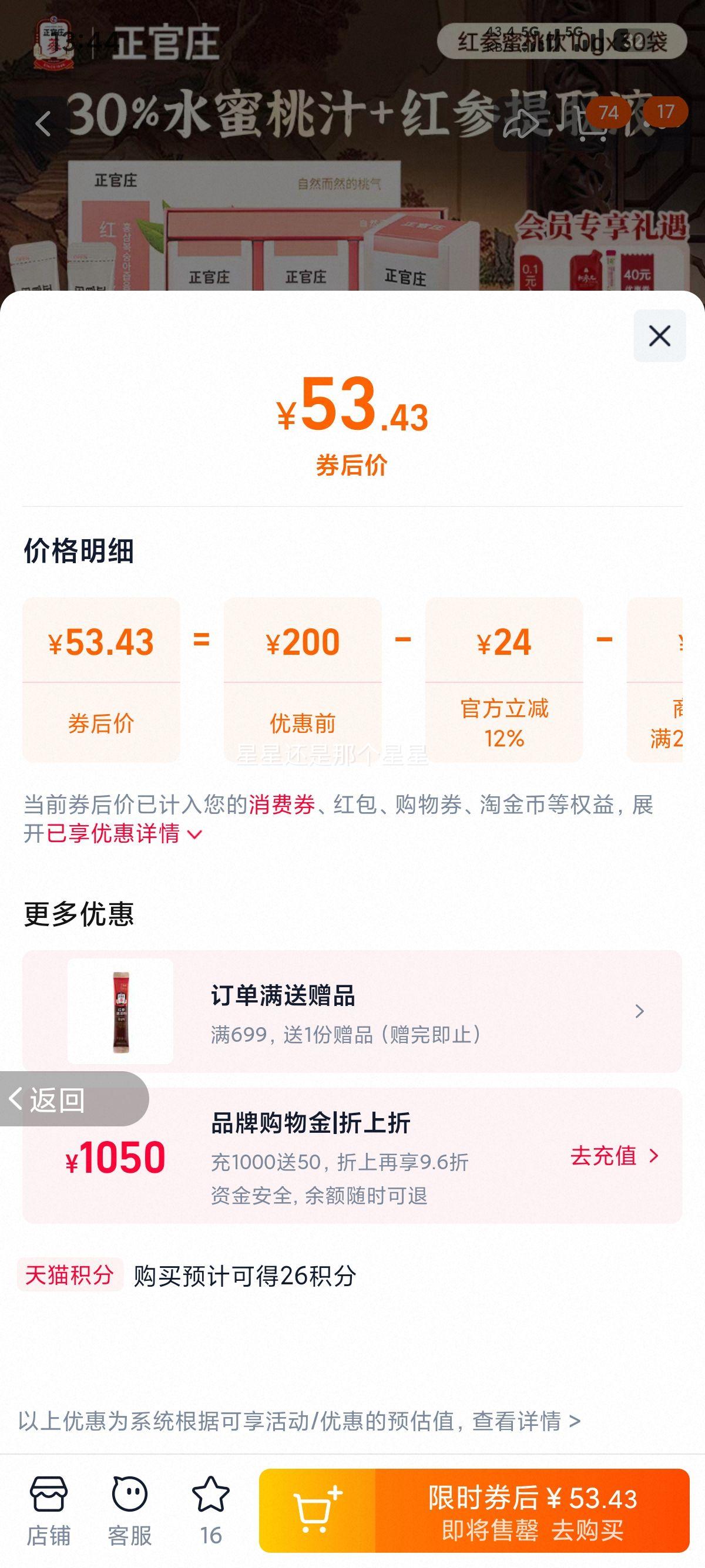Open 订单满送赠品 gift details chevron
This screenshot has height=1568, width=705.
pyautogui.click(x=639, y=1011)
